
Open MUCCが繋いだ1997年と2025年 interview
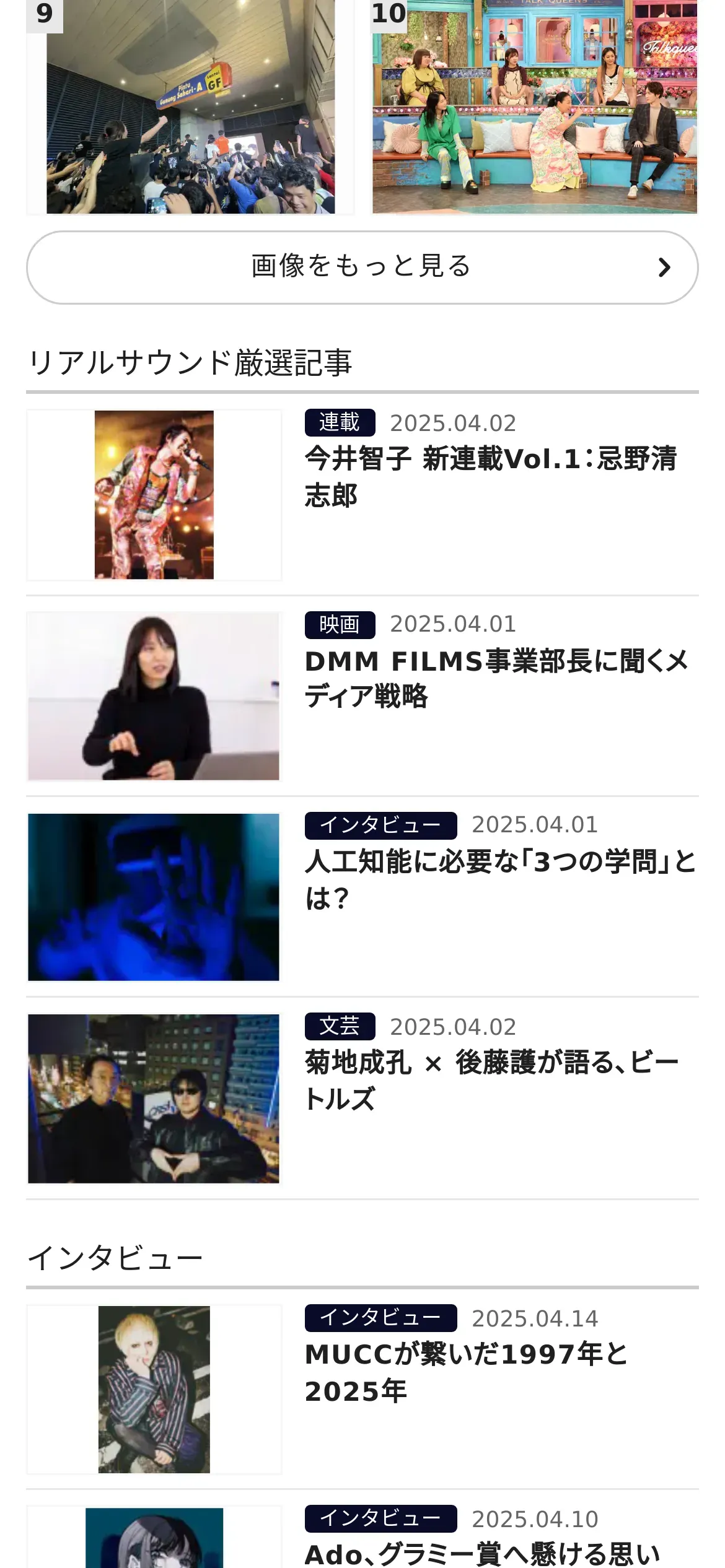466,1372
